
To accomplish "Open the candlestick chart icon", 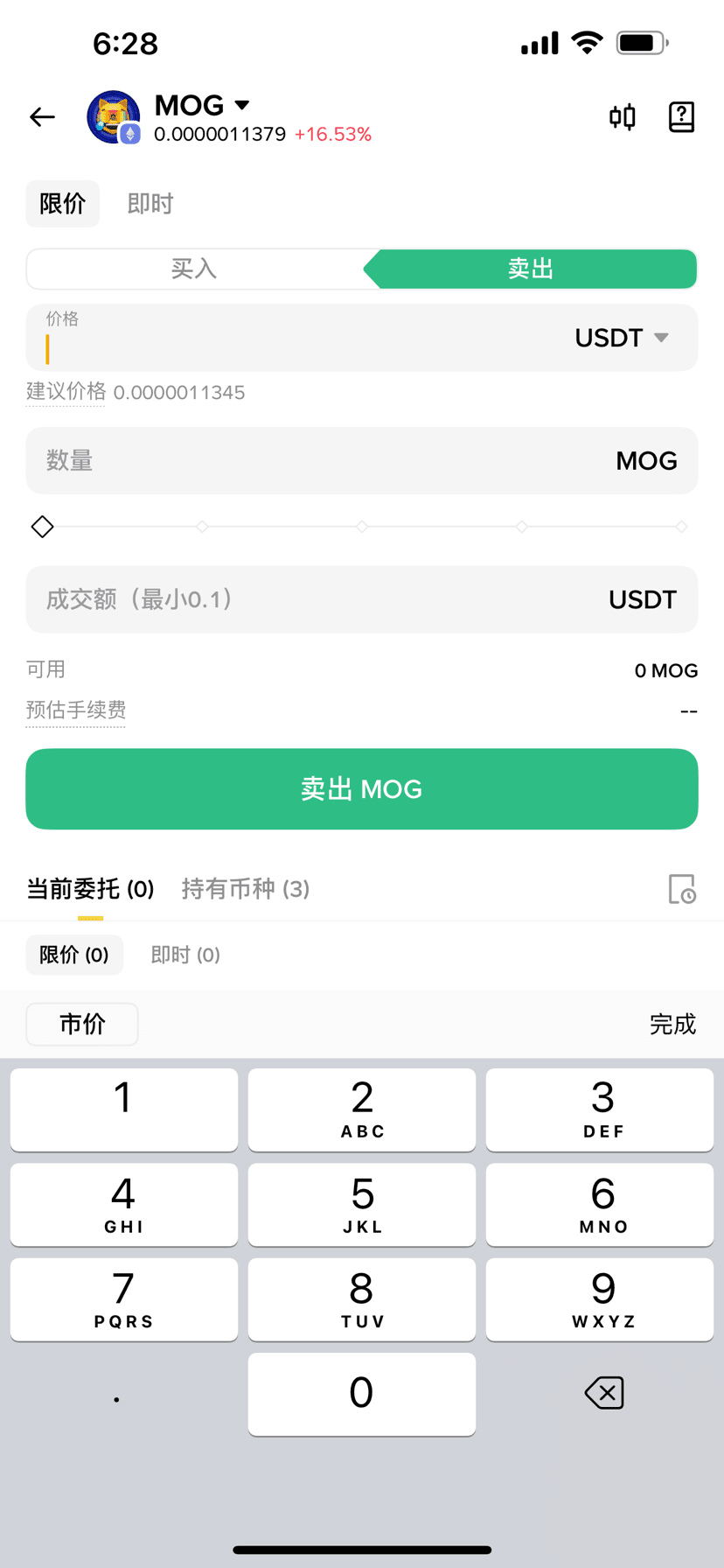I will pos(622,116).
